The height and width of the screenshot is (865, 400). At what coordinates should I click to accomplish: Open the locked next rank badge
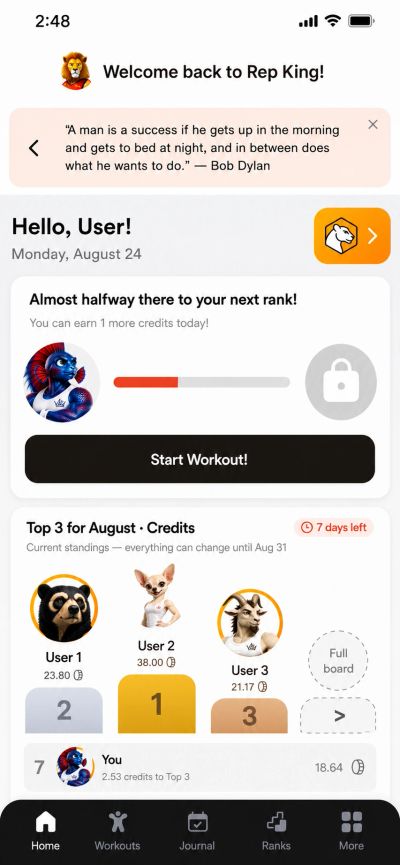[x=340, y=382]
